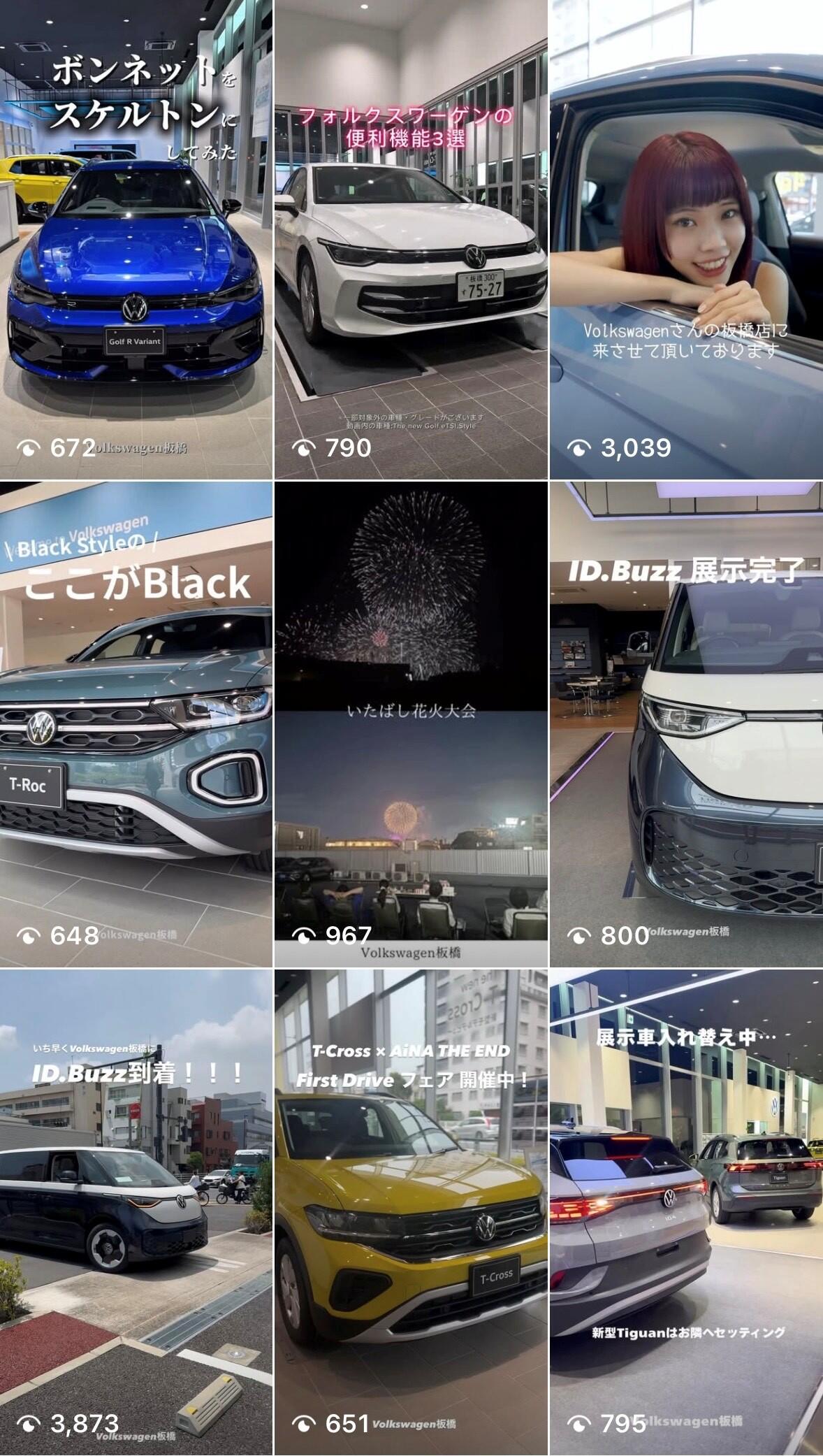The height and width of the screenshot is (1456, 823).
Task: Play the T-Cross × AiNA THE END reel
Action: [x=410, y=1211]
